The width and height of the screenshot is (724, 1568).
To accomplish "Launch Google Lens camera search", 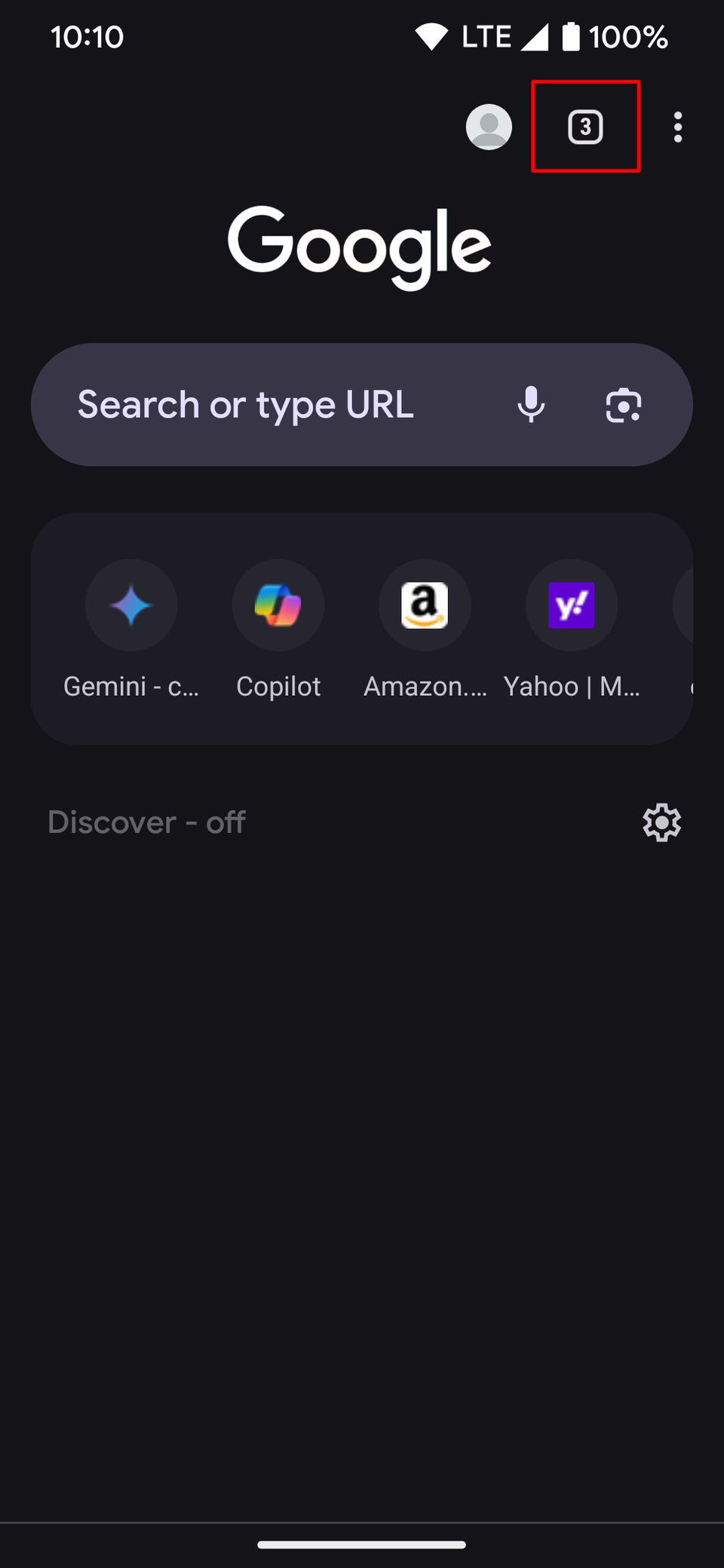I will tap(624, 405).
